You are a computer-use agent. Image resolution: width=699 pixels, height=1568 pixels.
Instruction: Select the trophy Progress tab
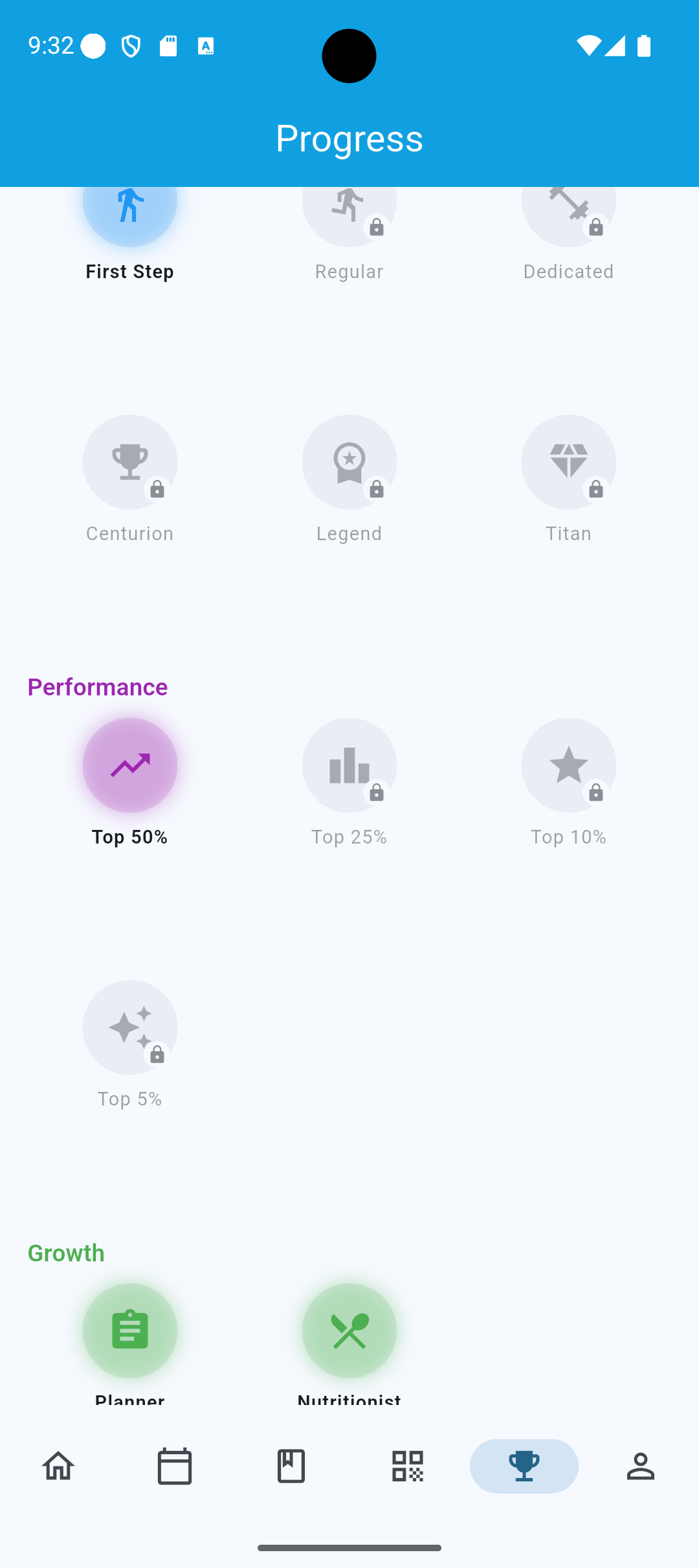pos(524,1466)
